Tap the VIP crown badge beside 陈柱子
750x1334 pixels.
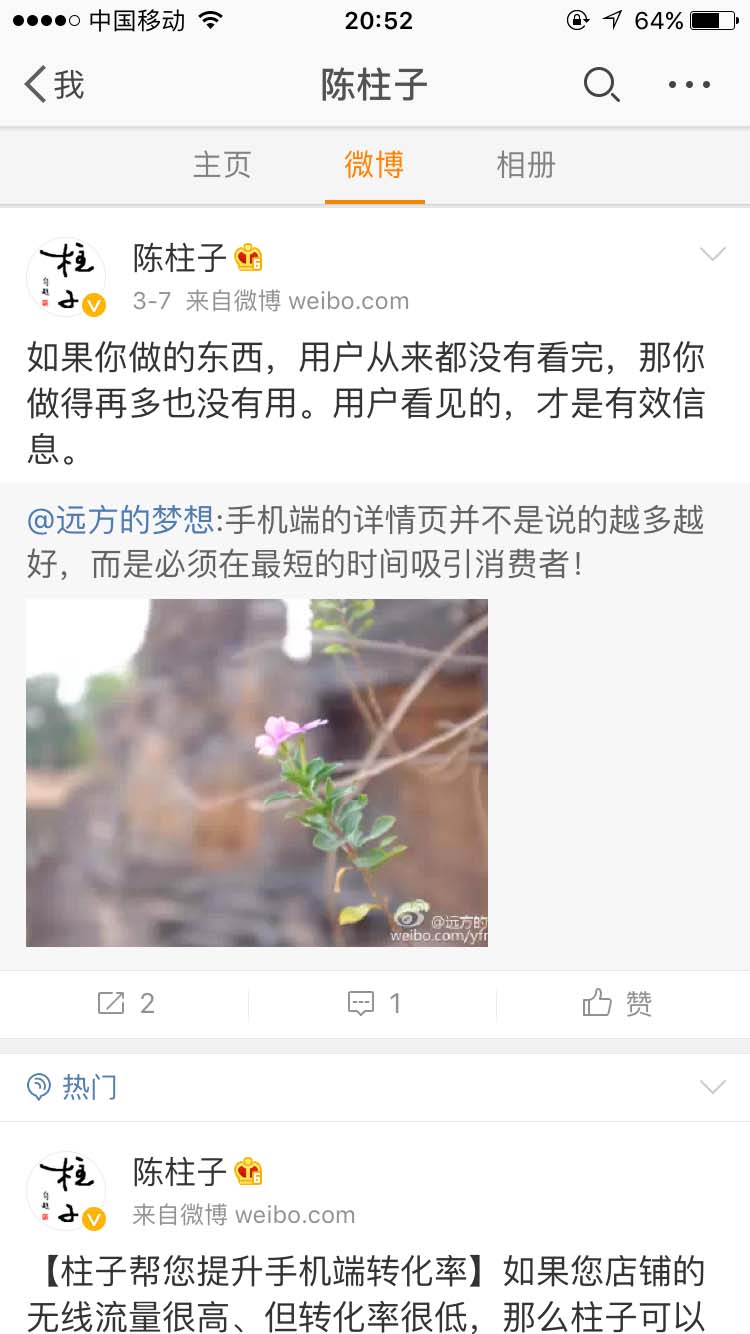(x=249, y=257)
